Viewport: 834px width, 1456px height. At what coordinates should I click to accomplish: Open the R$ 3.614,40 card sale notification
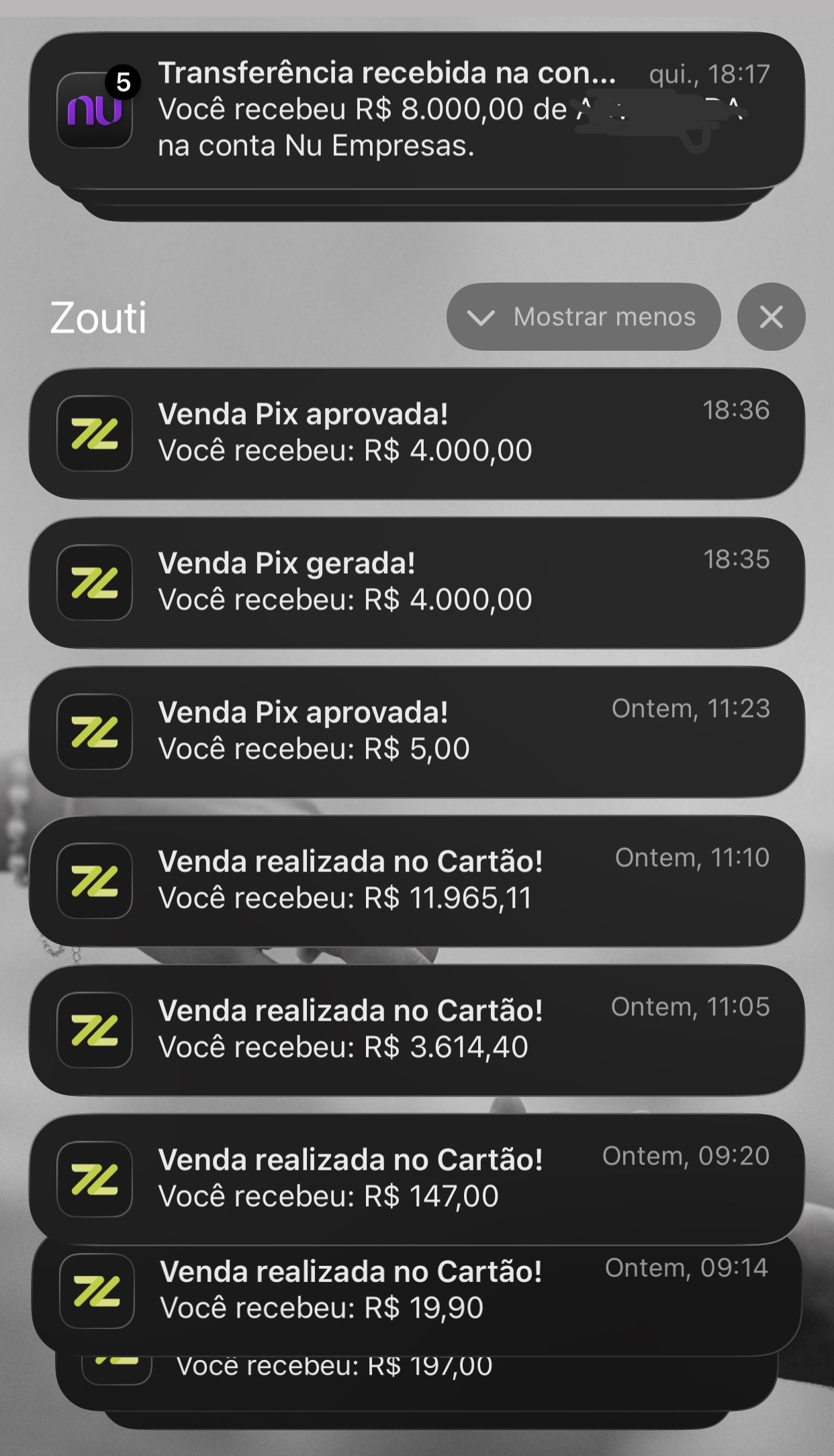[416, 1030]
